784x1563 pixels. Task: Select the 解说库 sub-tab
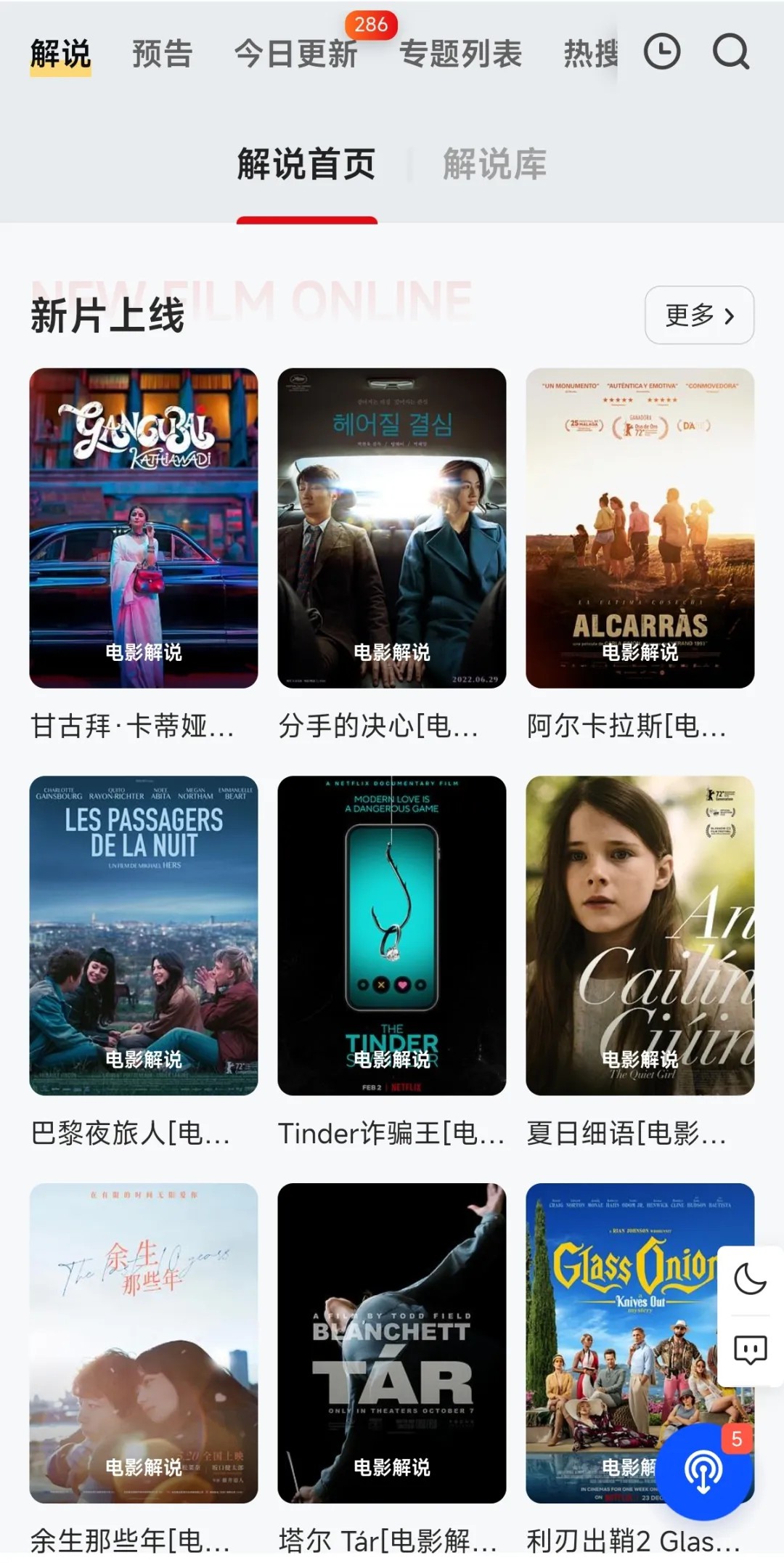tap(494, 163)
